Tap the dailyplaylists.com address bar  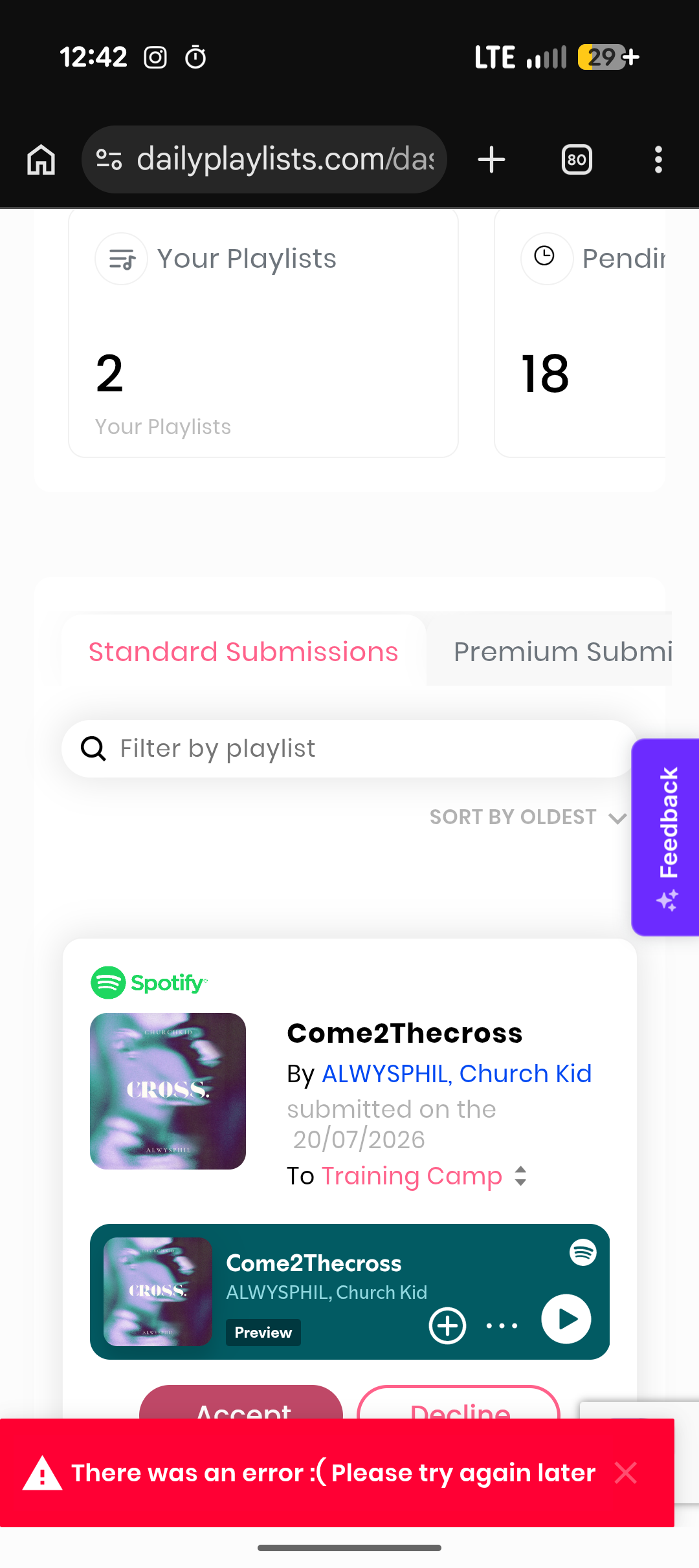coord(264,160)
